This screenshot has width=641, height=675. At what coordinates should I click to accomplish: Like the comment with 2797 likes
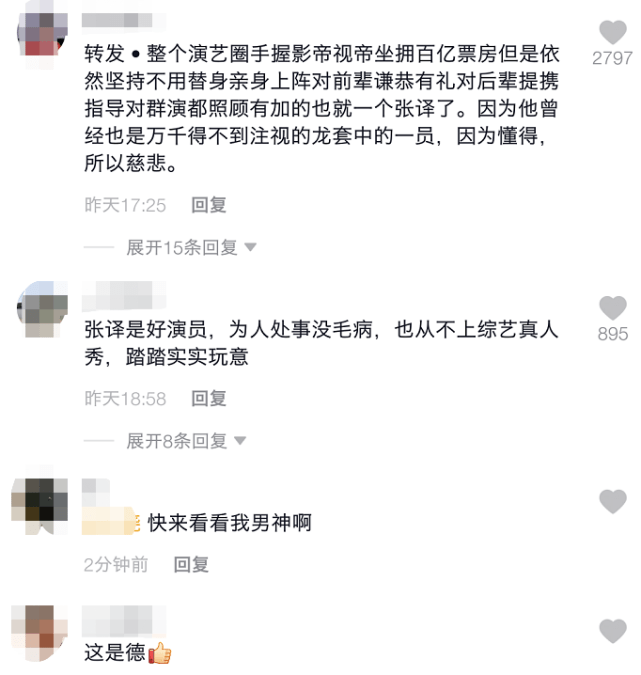tap(612, 32)
